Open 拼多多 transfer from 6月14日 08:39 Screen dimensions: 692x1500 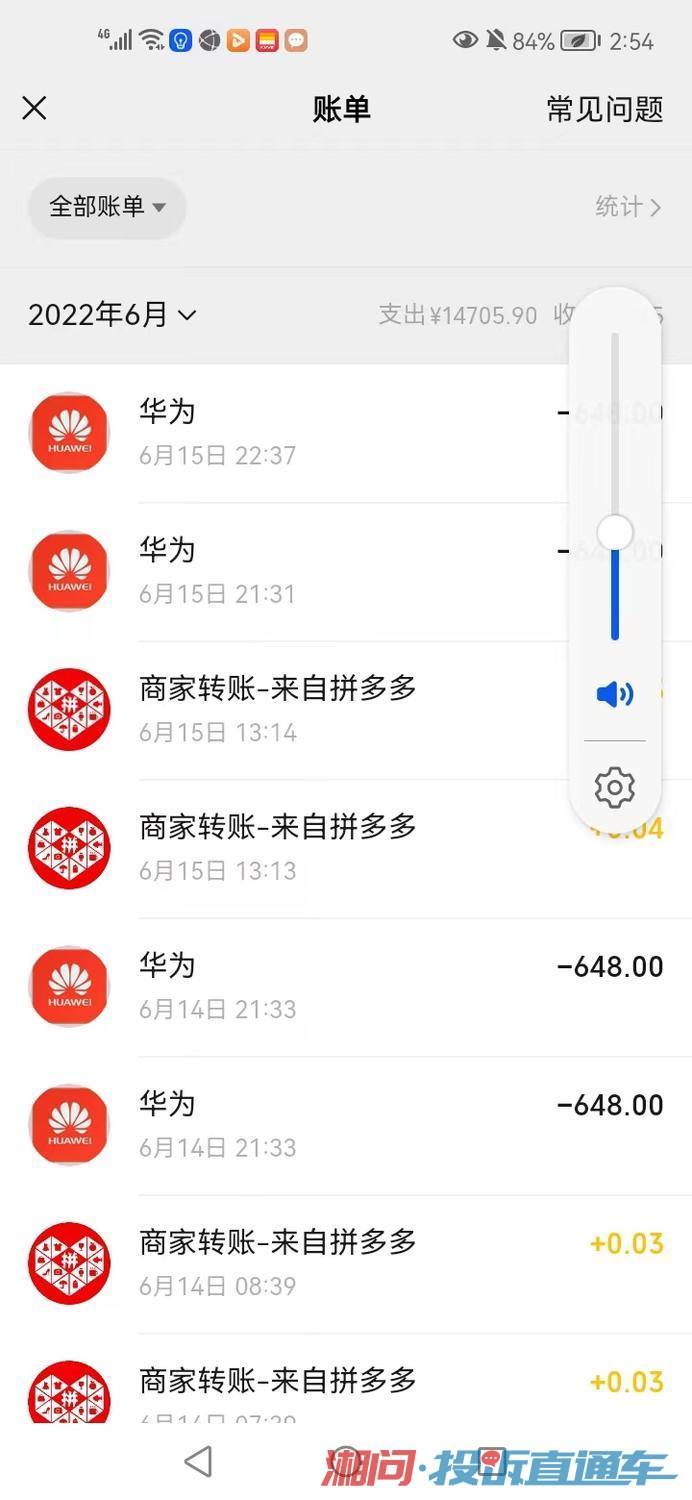click(300, 1263)
